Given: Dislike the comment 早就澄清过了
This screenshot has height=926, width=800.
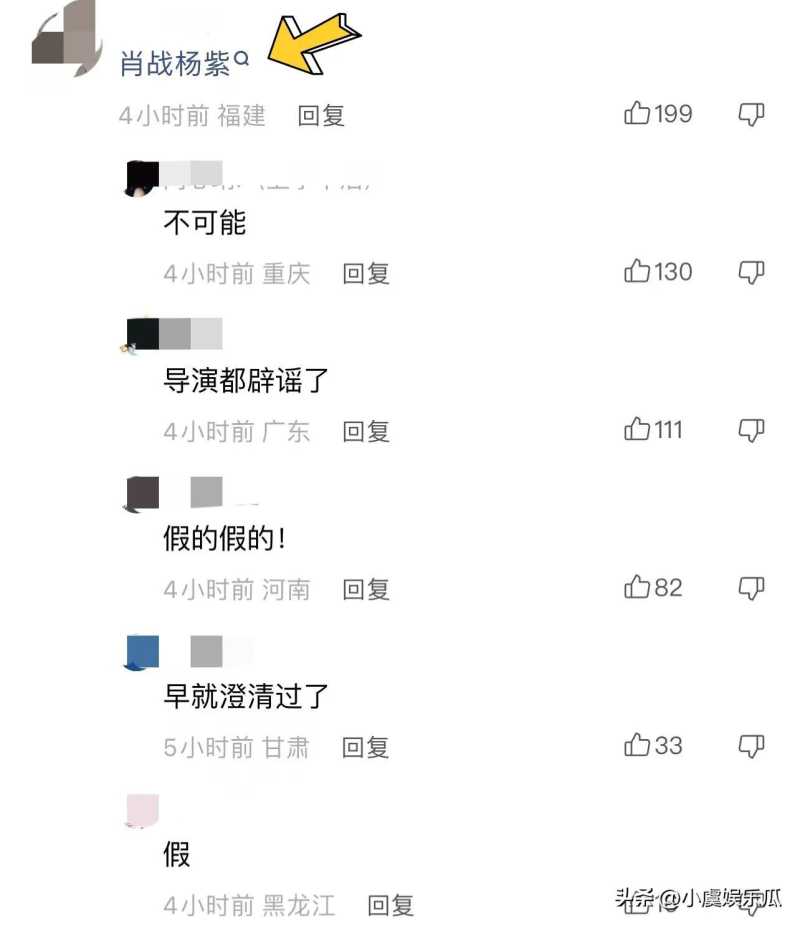Looking at the screenshot, I should click(x=751, y=745).
